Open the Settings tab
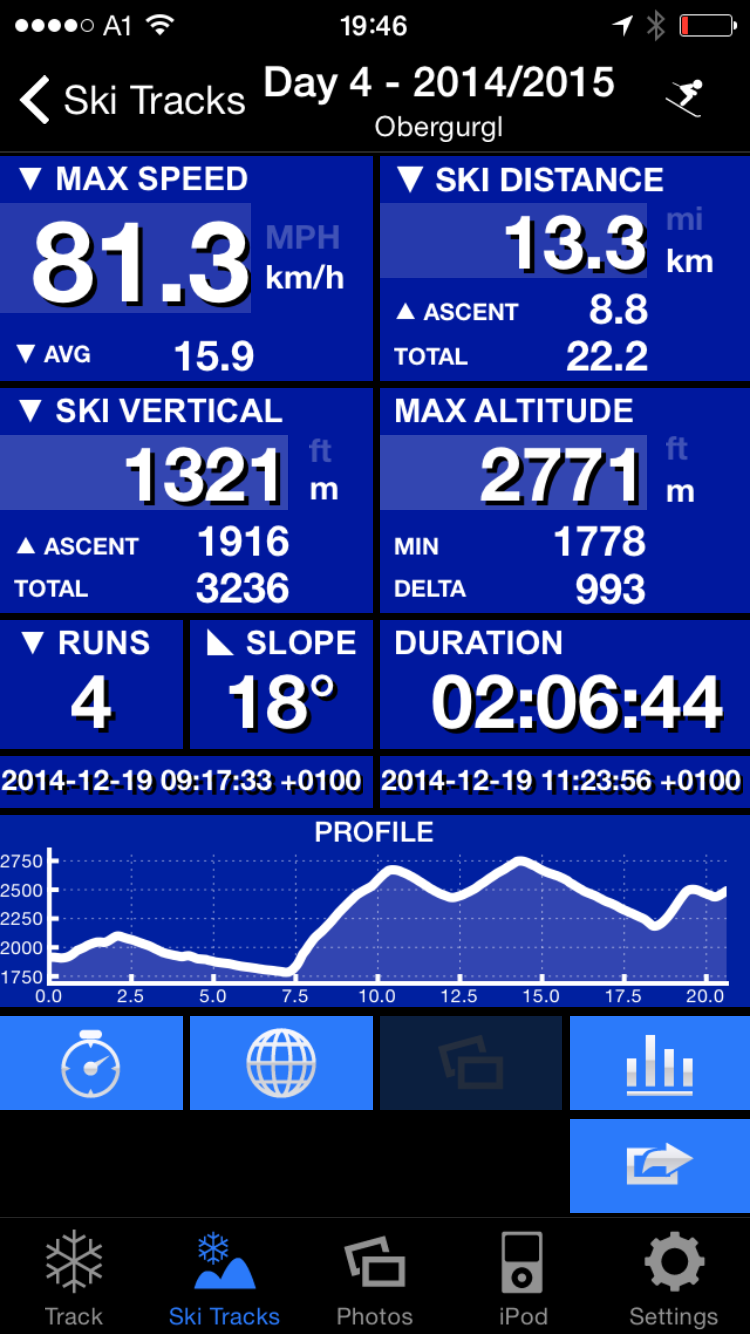The height and width of the screenshot is (1334, 750). pyautogui.click(x=673, y=1277)
